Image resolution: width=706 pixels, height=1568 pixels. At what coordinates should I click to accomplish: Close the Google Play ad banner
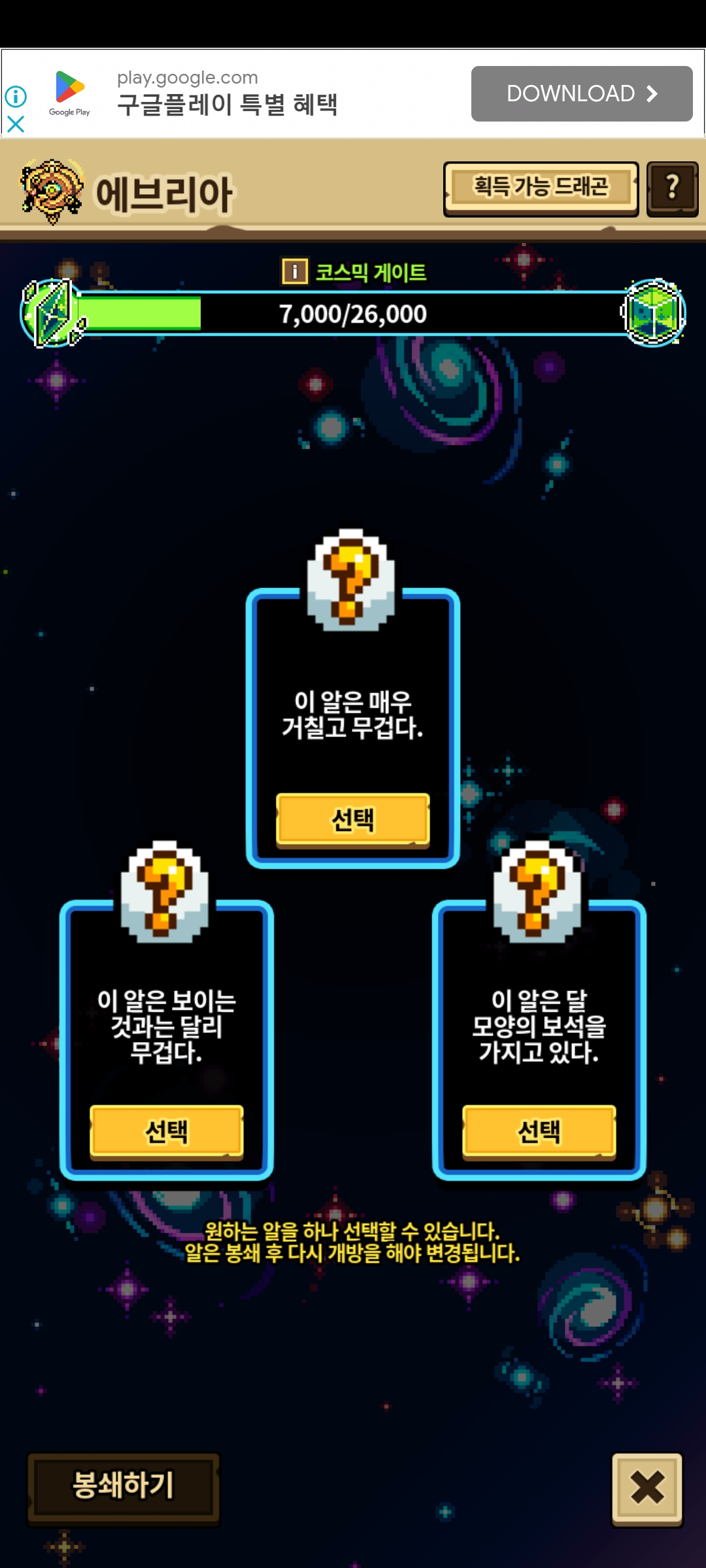coord(16,124)
